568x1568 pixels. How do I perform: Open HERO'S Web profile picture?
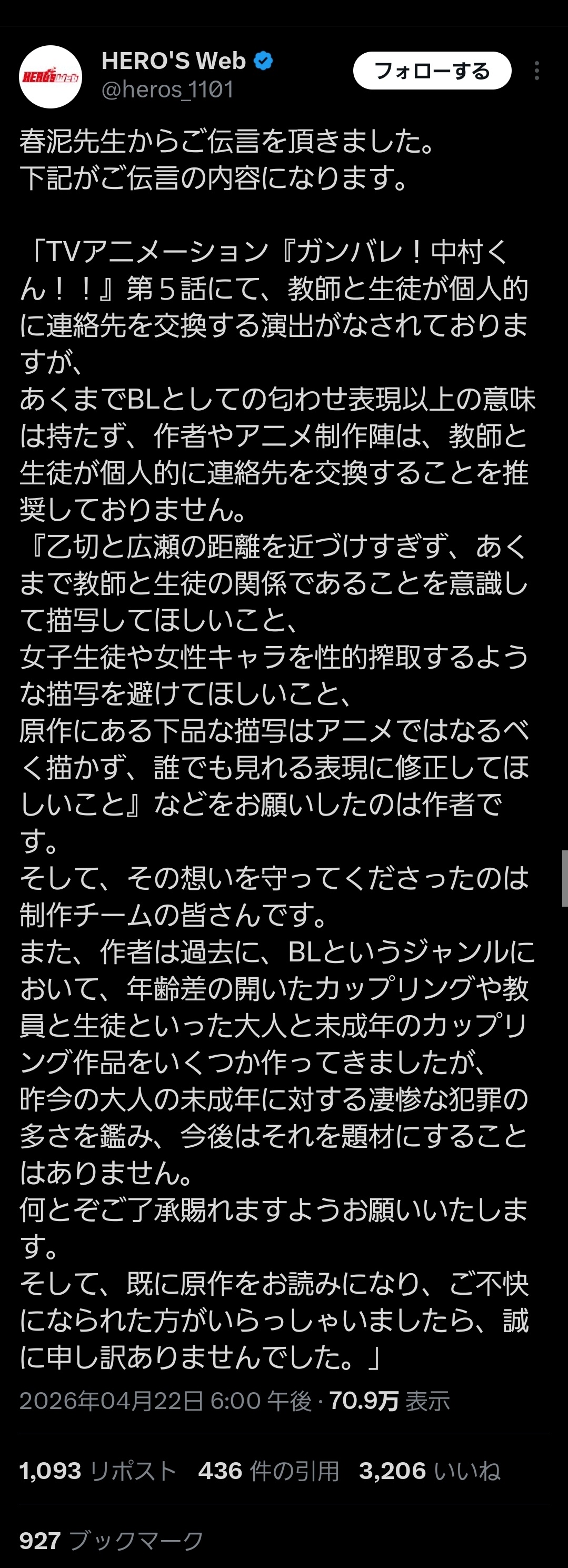[51, 77]
